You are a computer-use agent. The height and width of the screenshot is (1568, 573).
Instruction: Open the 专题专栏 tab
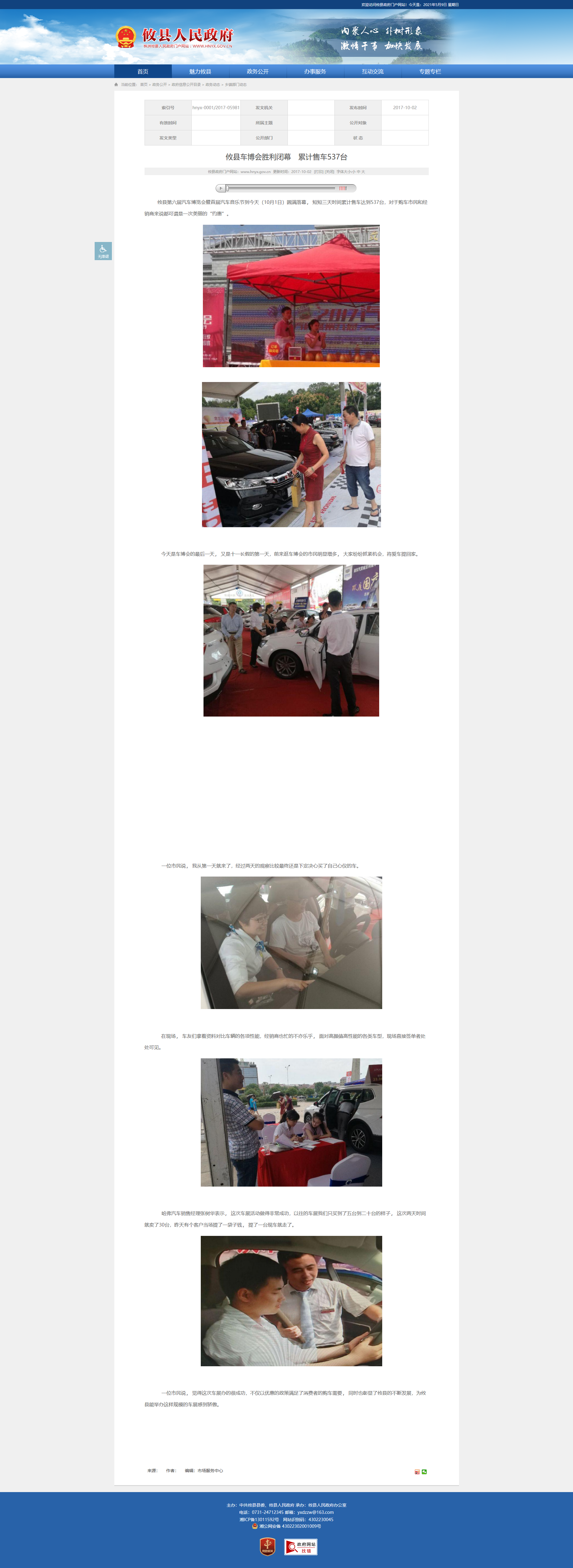430,71
